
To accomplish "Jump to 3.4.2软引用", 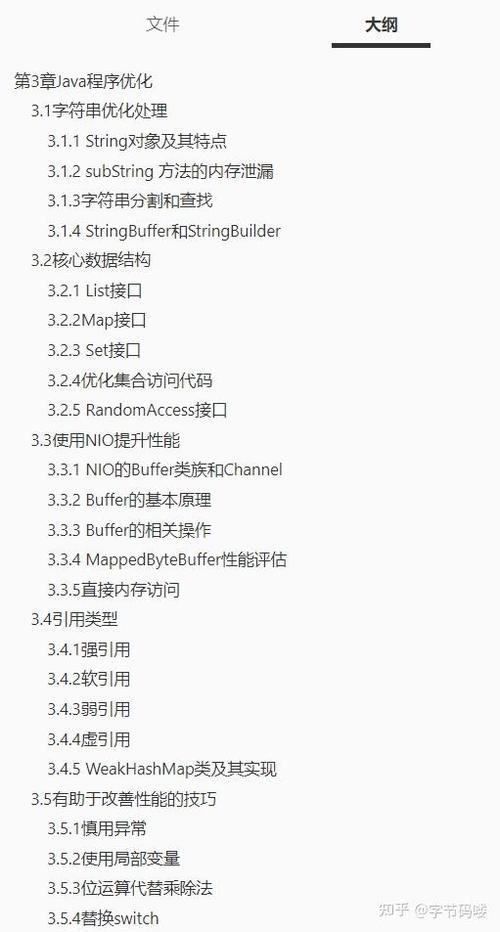I will (89, 679).
